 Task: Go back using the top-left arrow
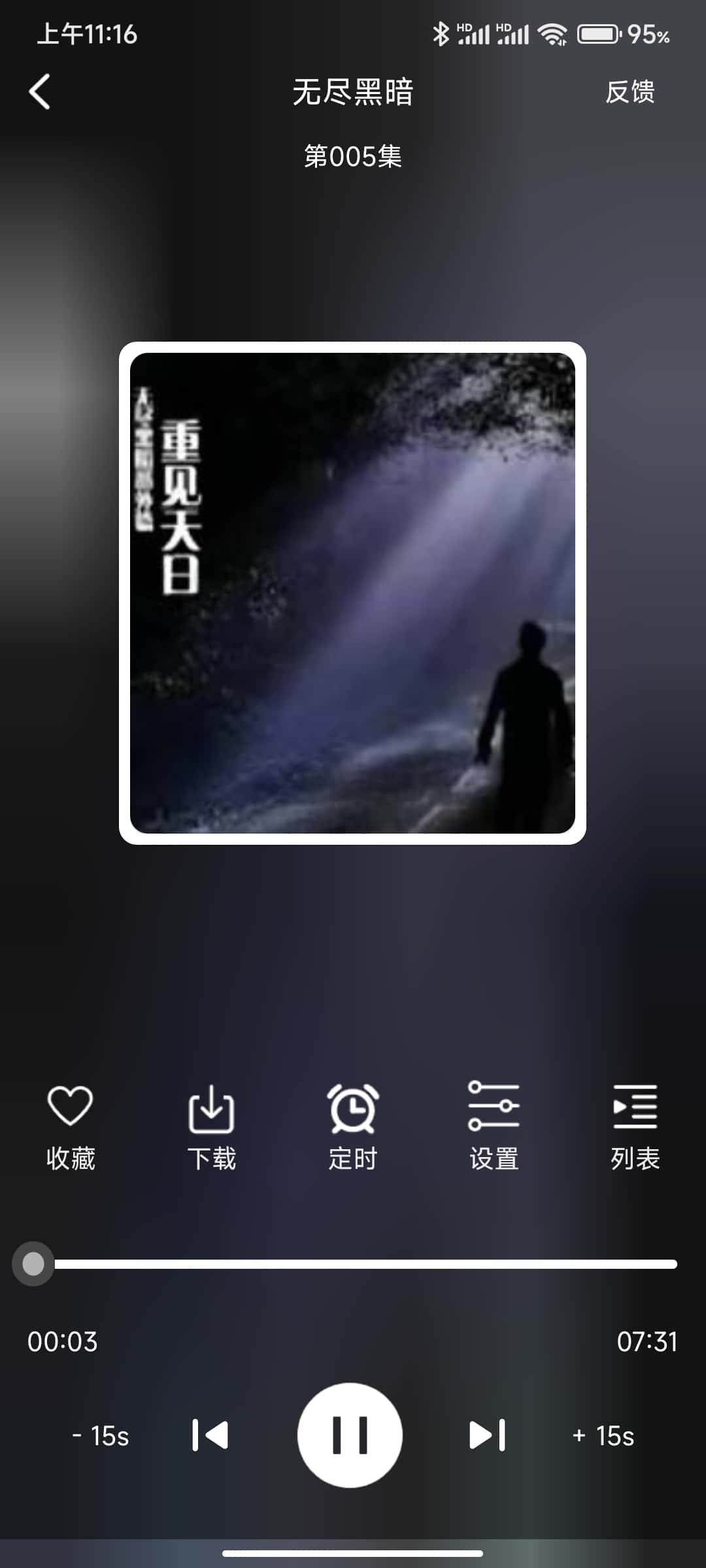coord(40,91)
